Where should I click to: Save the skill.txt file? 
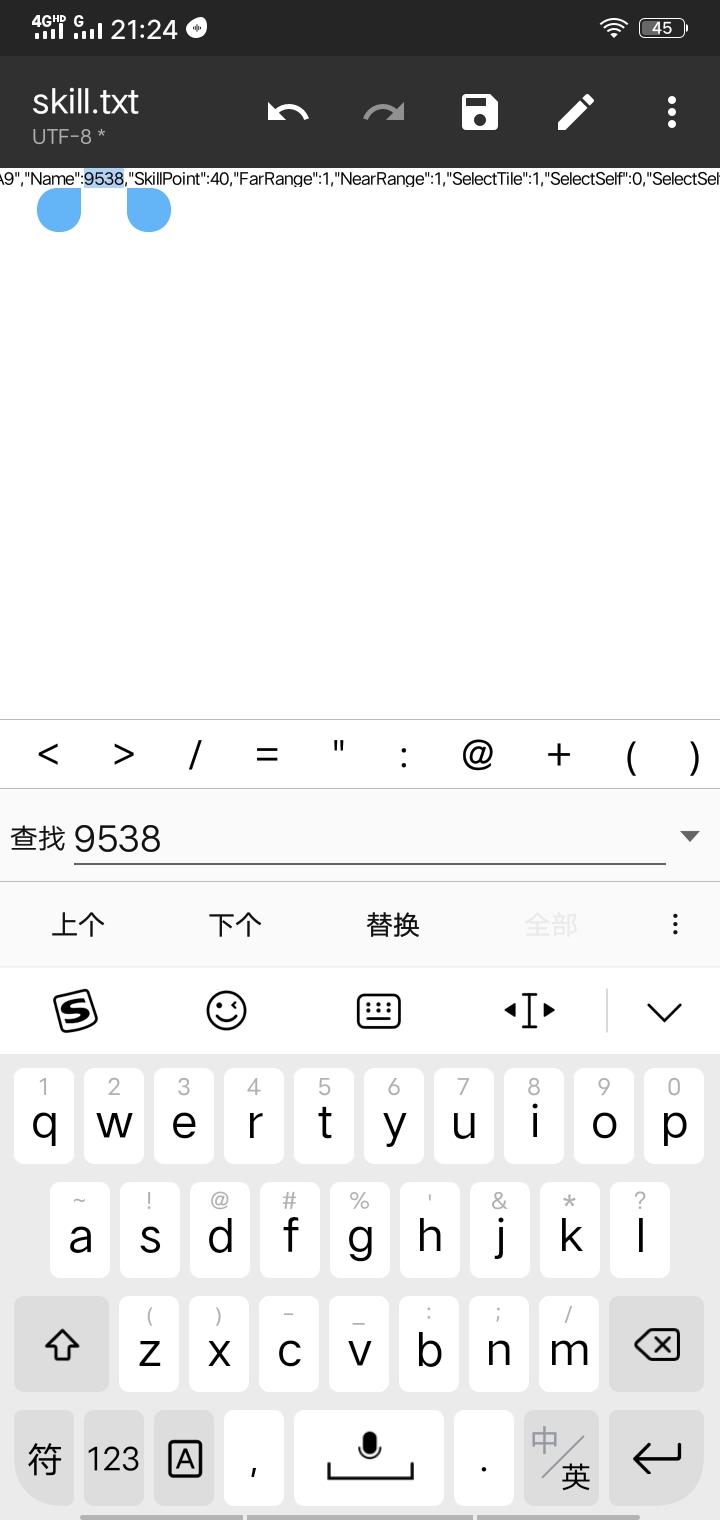pyautogui.click(x=479, y=111)
